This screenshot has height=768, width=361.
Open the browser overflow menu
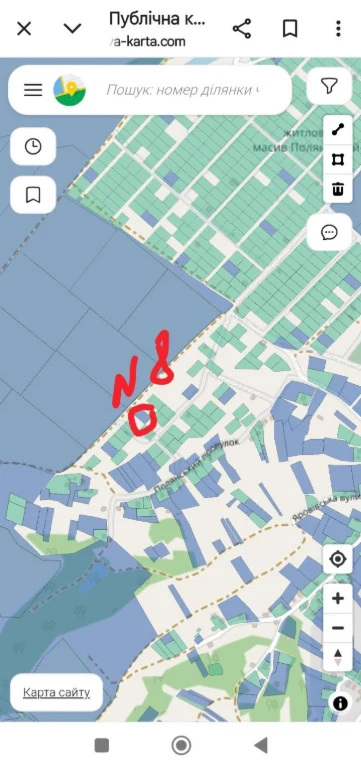click(338, 29)
